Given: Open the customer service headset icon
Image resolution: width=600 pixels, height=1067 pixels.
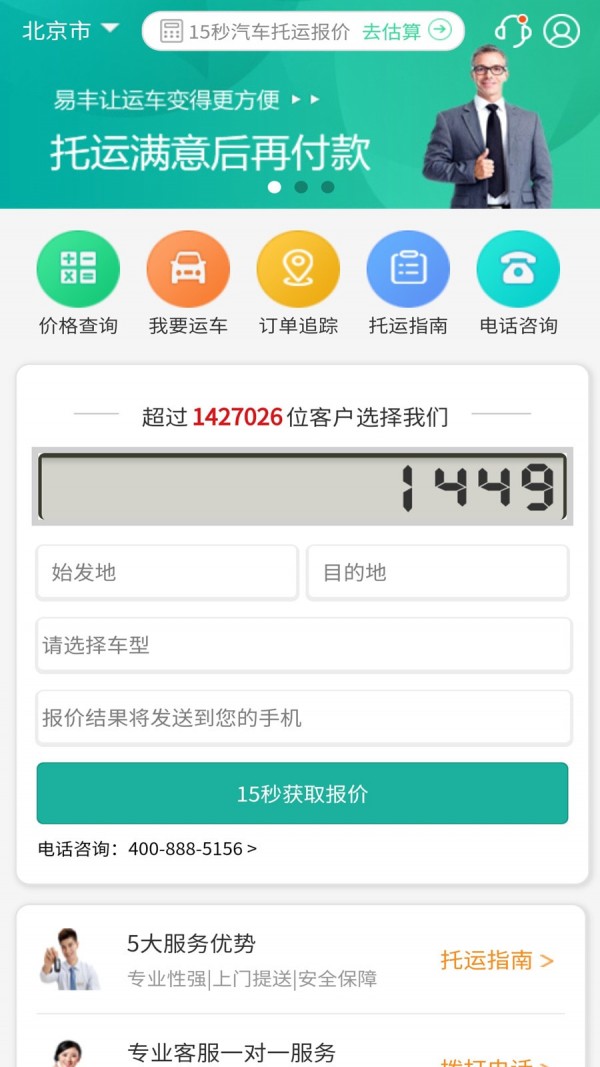Looking at the screenshot, I should pyautogui.click(x=512, y=31).
